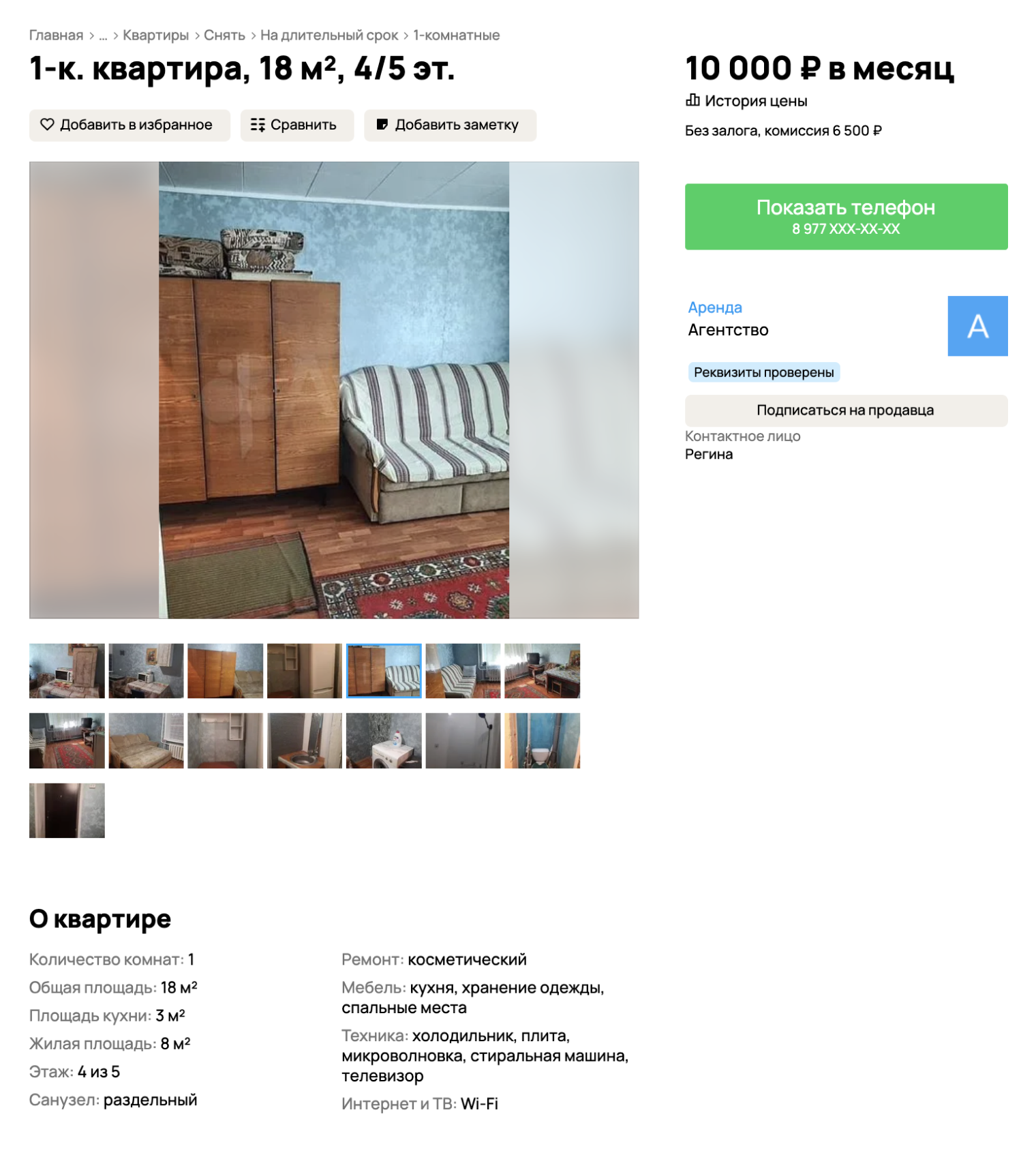The width and height of the screenshot is (1036, 1155).
Task: Select the refrigerator photo thumbnail
Action: tap(305, 671)
